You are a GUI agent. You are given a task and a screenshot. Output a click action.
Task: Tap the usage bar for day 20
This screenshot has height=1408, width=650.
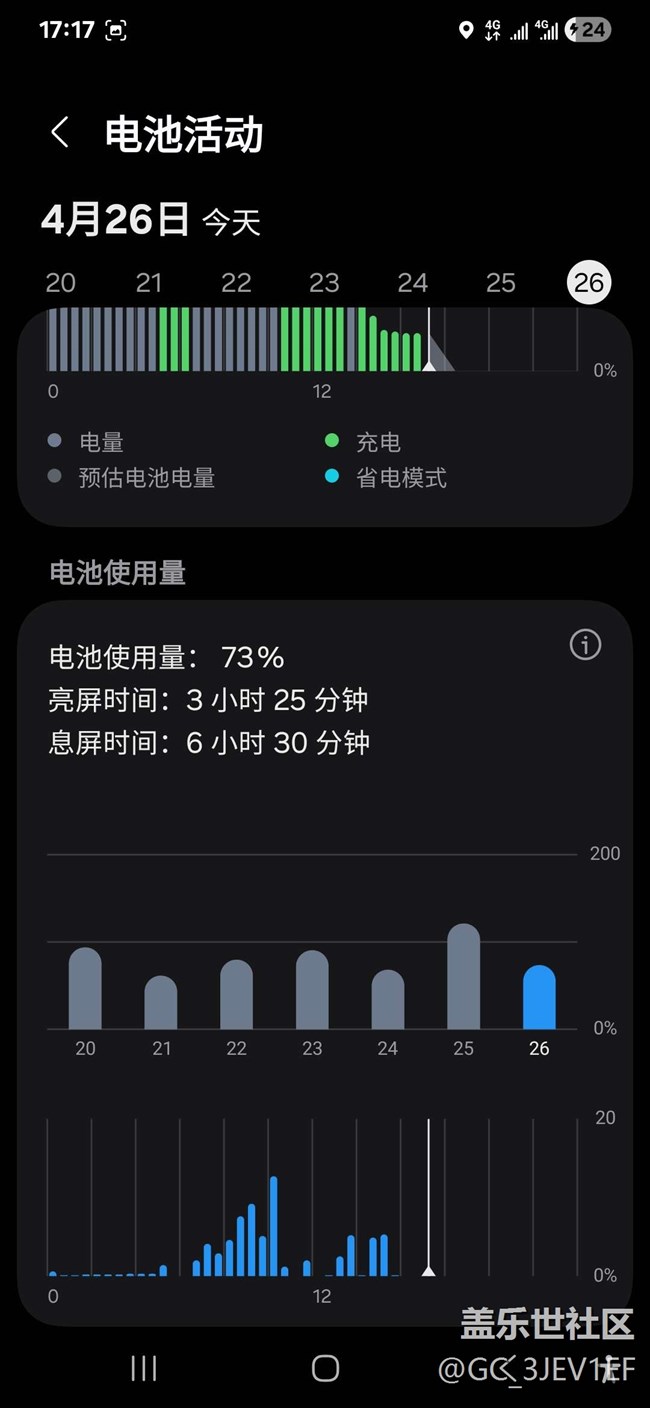pos(85,988)
